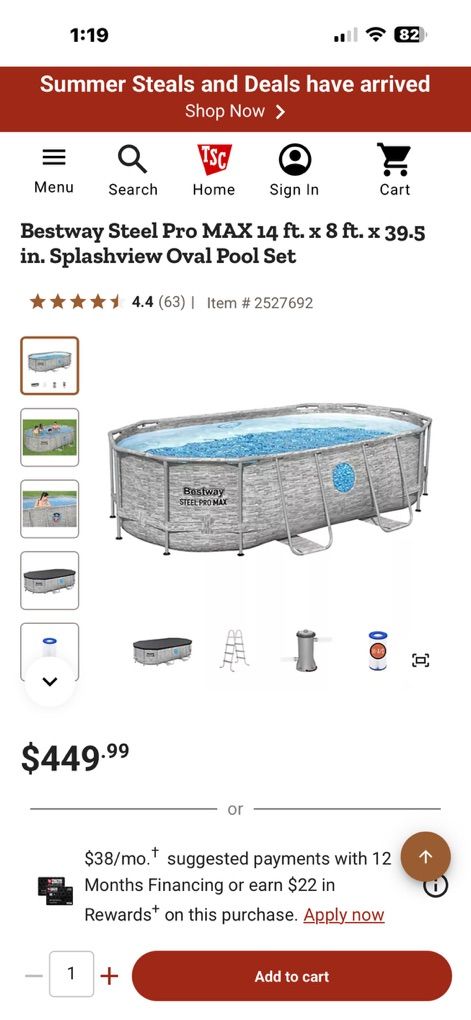The height and width of the screenshot is (1020, 471).
Task: Tap Sign In
Action: pyautogui.click(x=294, y=170)
